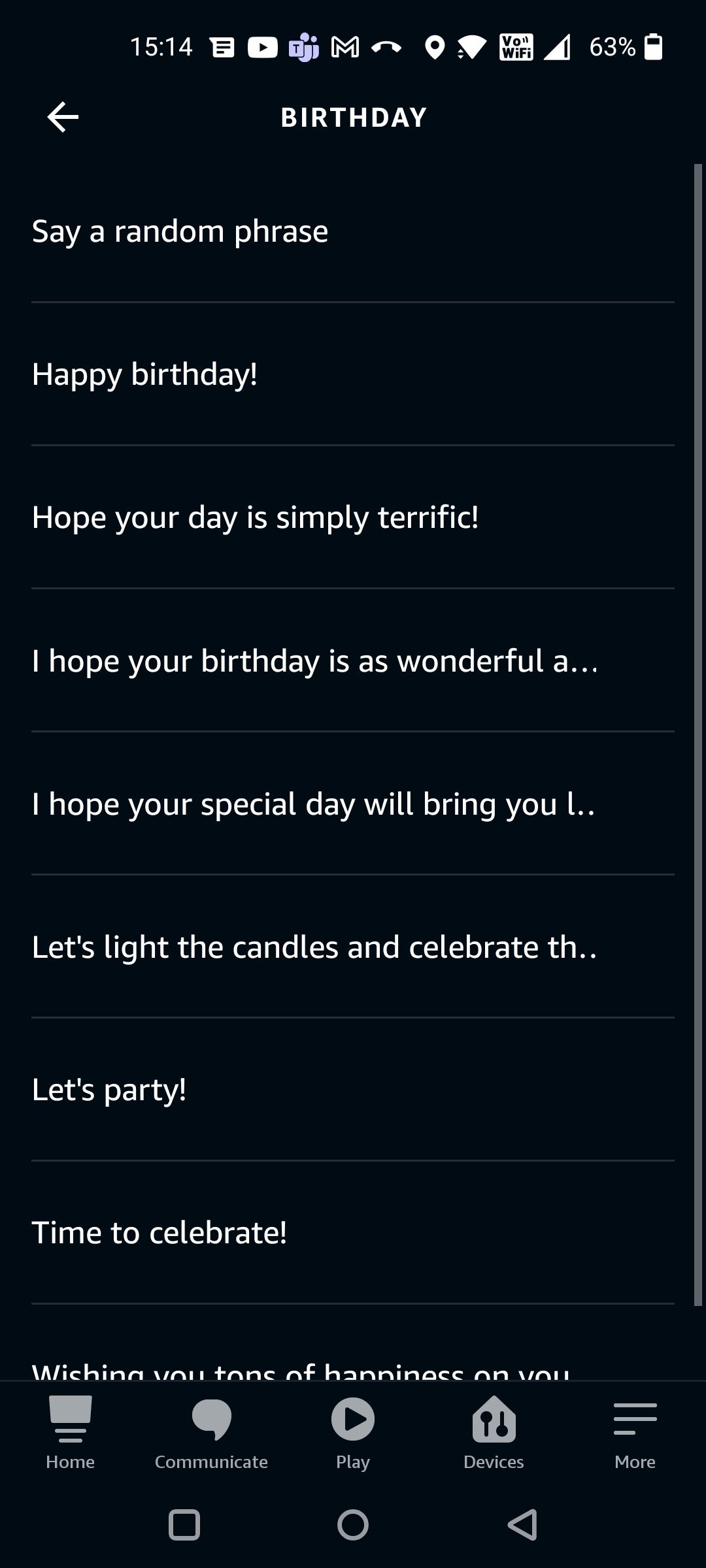Tap the Android back triangle button

pos(521,1524)
